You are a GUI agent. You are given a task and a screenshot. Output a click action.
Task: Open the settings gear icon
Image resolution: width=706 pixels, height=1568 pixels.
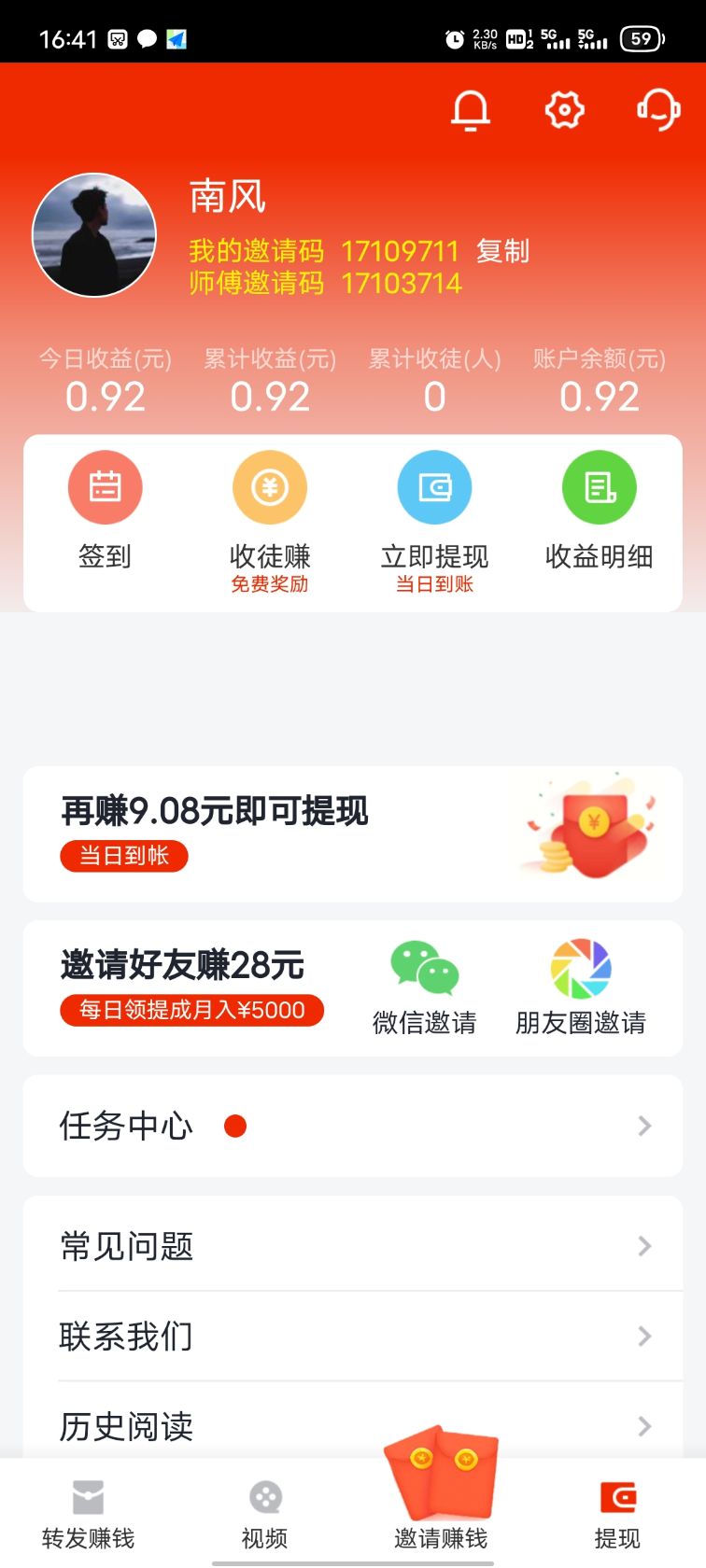(x=564, y=109)
